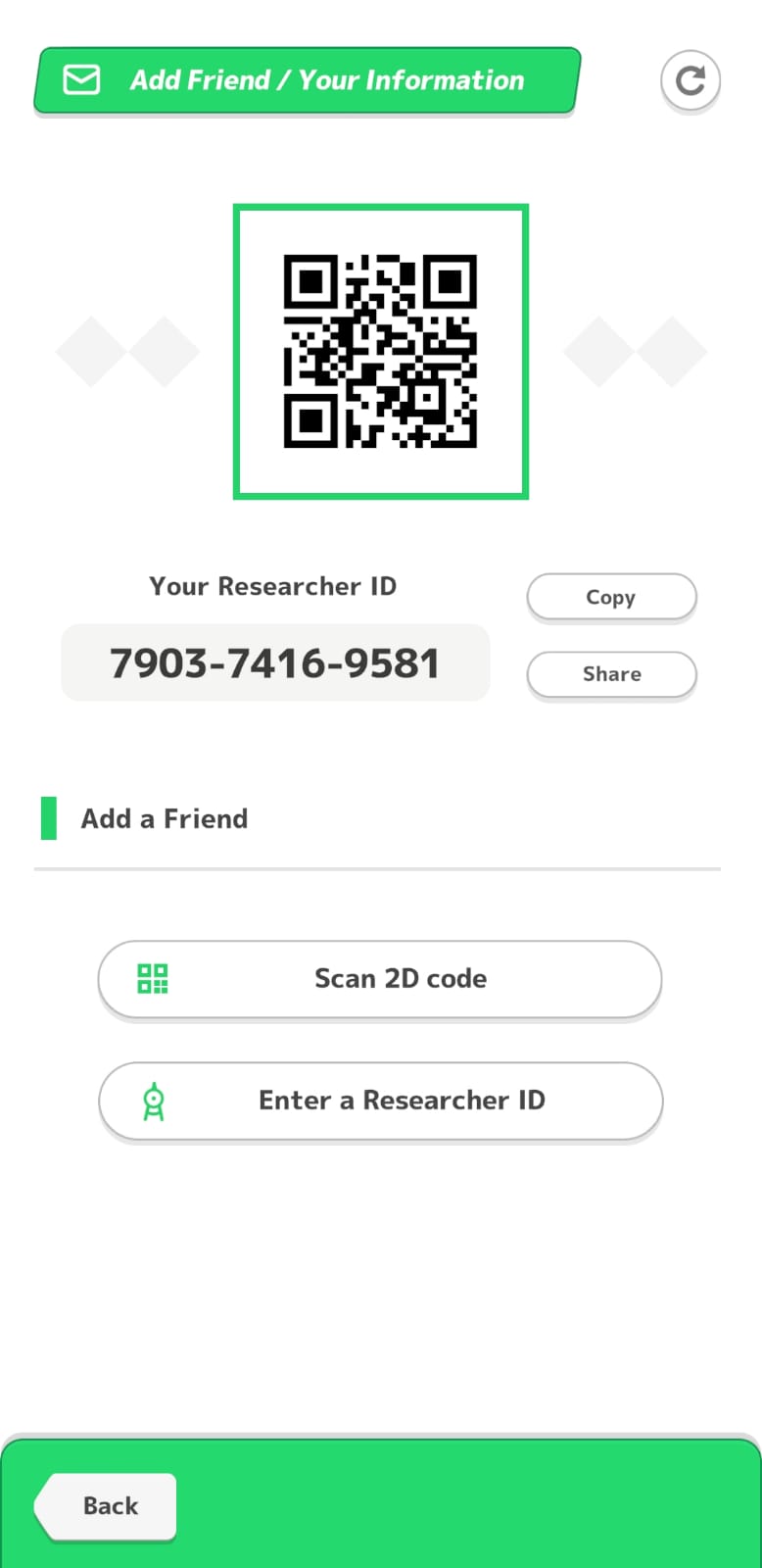Viewport: 762px width, 1568px height.
Task: Copy your Researcher ID
Action: [x=611, y=597]
